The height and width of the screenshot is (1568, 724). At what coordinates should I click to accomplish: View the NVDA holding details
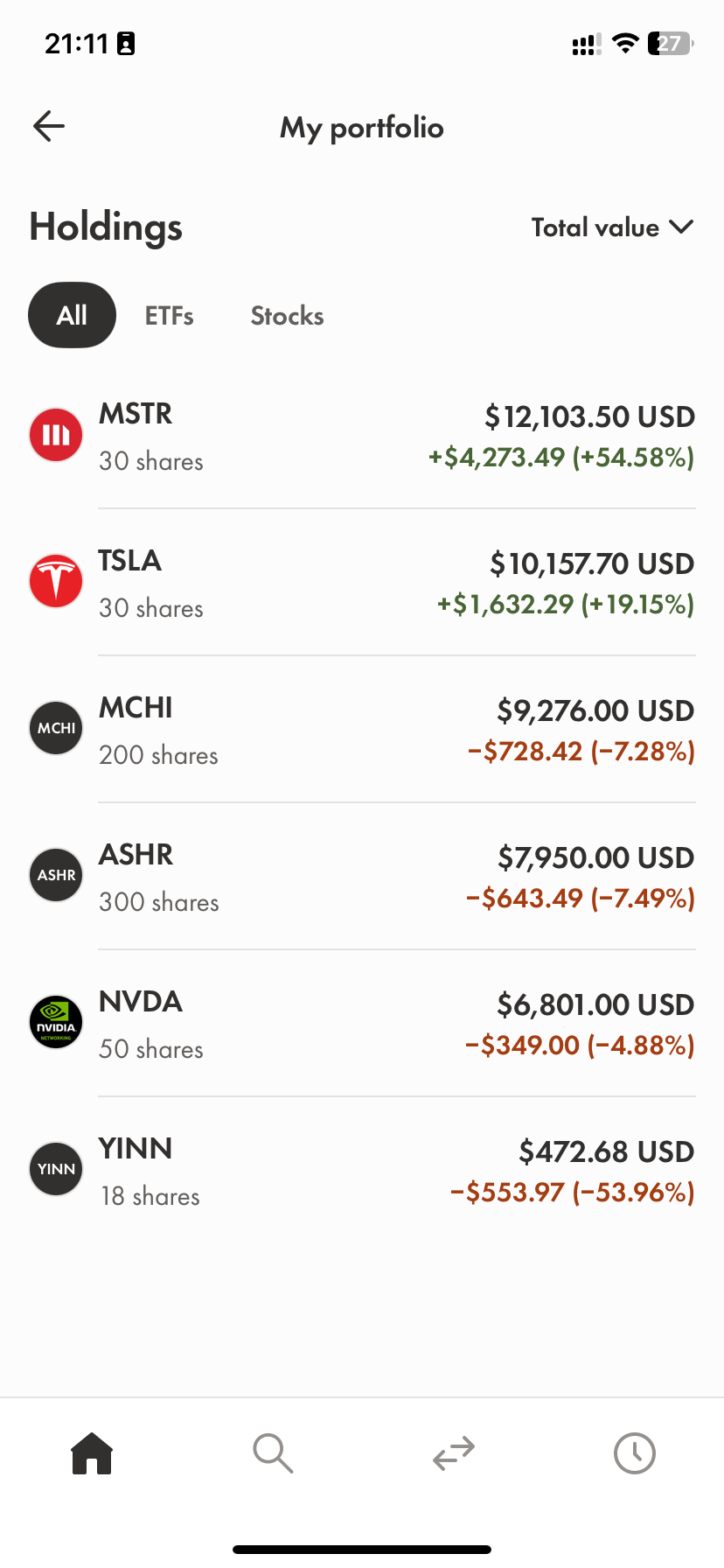tap(362, 1024)
